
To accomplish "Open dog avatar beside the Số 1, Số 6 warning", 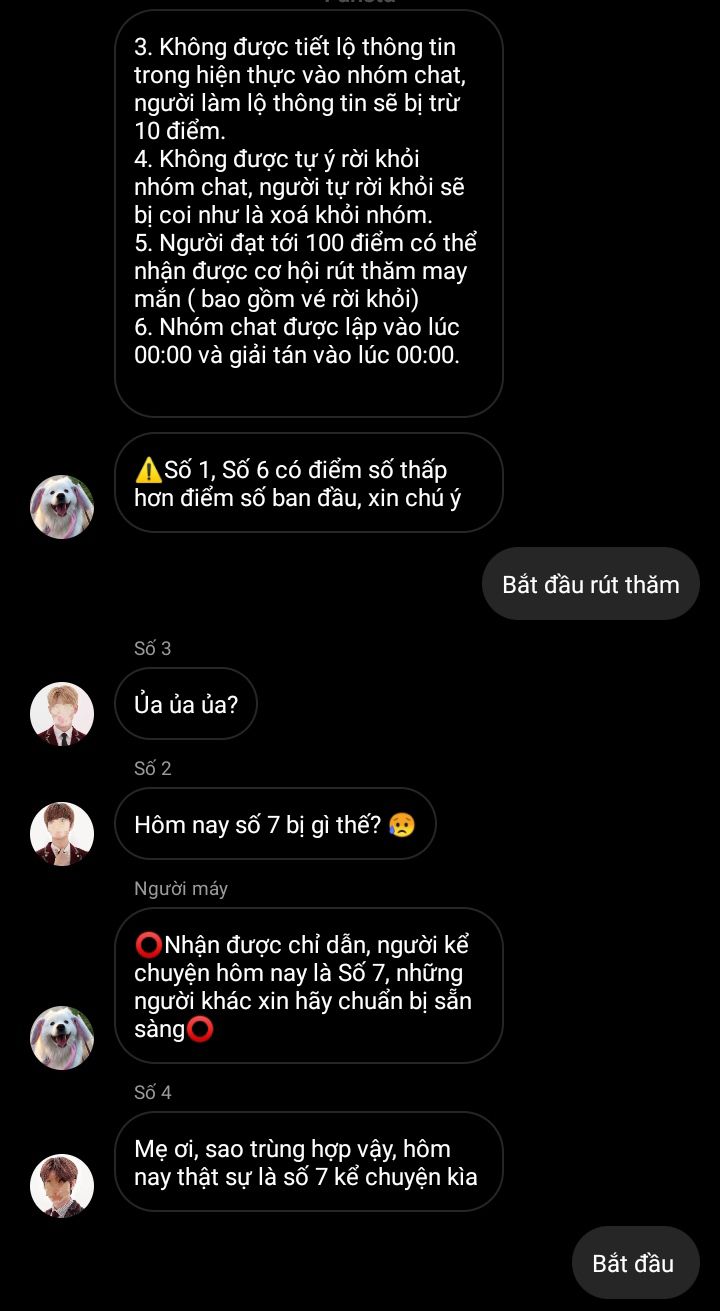I will (62, 507).
